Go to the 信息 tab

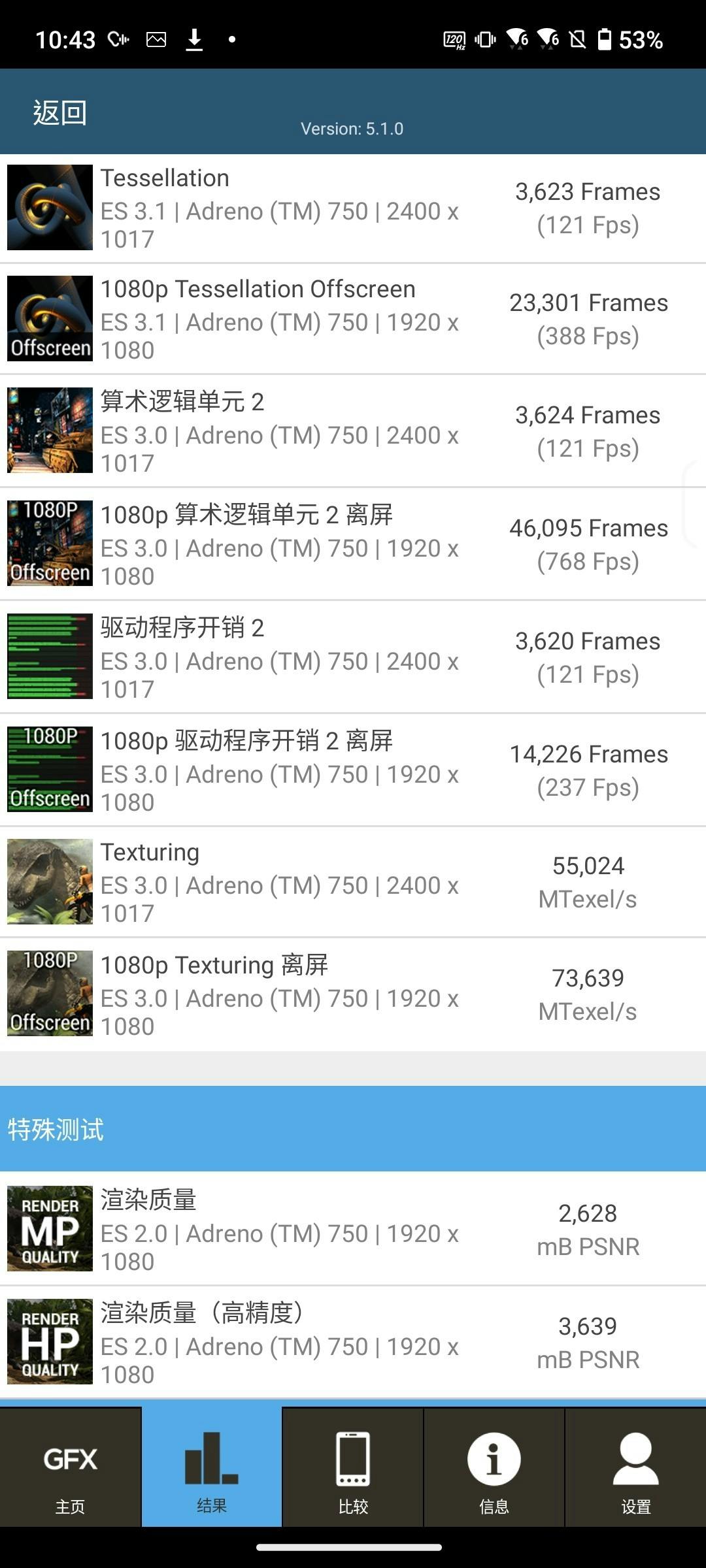[494, 1467]
